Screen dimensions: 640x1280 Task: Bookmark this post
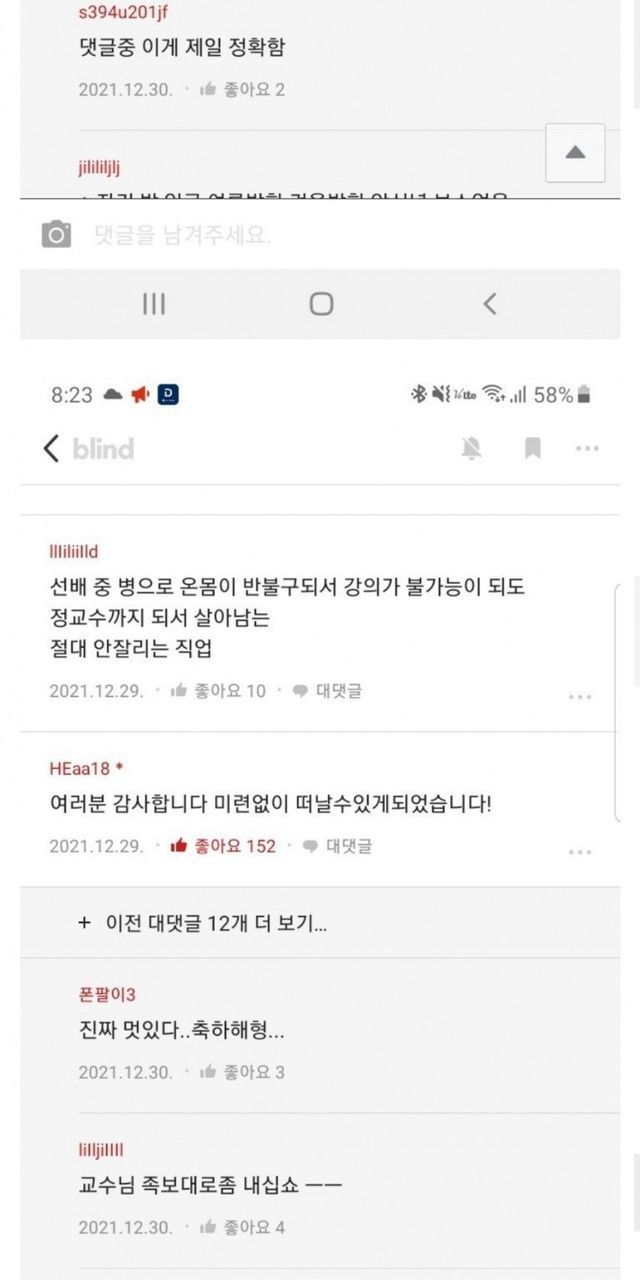pos(533,449)
